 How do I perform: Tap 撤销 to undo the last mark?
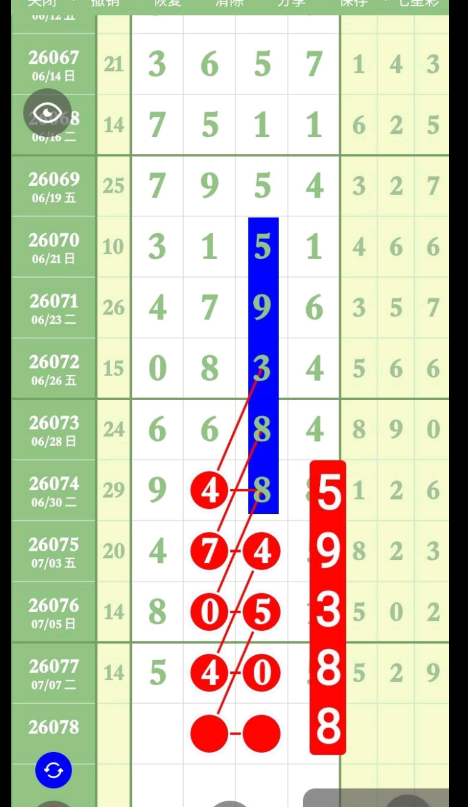point(105,3)
